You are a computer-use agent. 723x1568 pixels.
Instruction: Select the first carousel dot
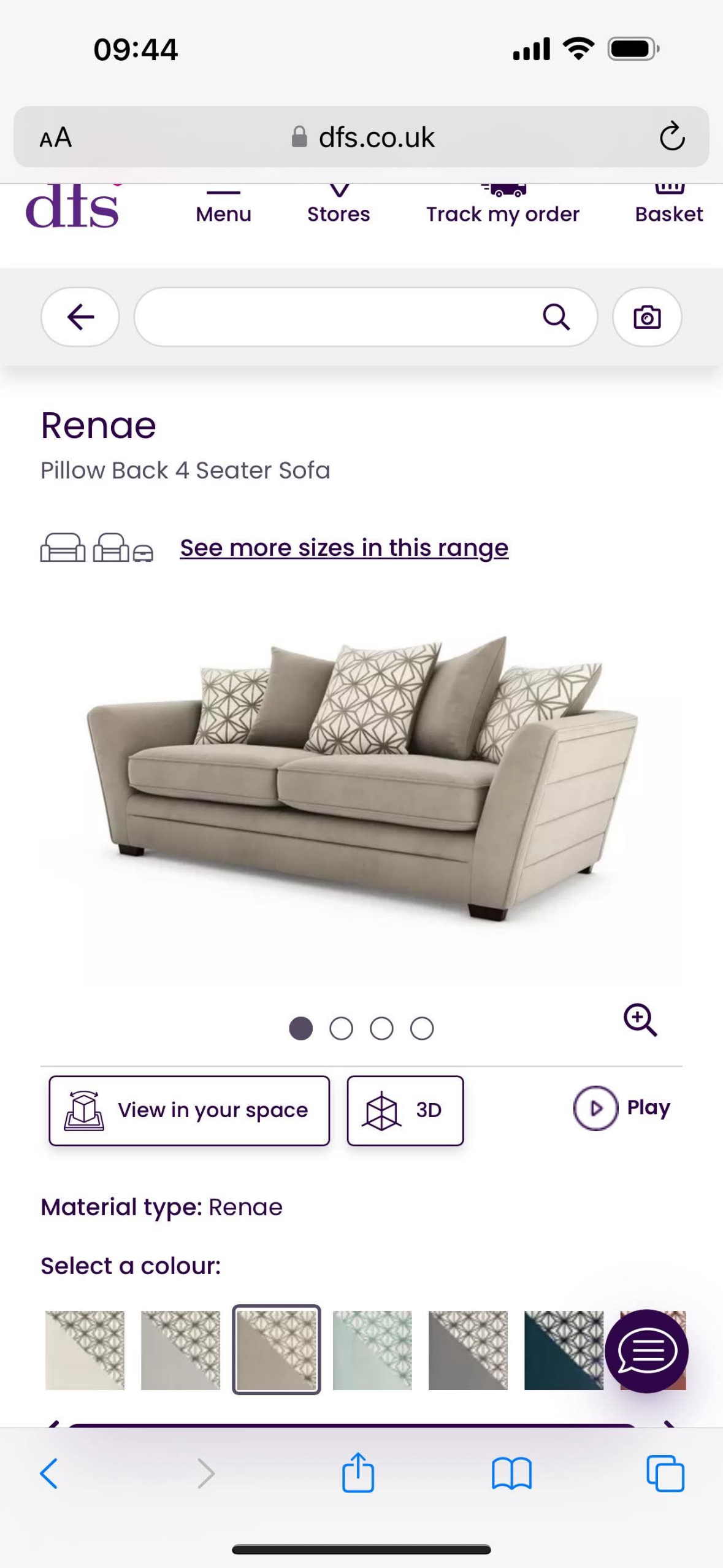coord(302,1029)
